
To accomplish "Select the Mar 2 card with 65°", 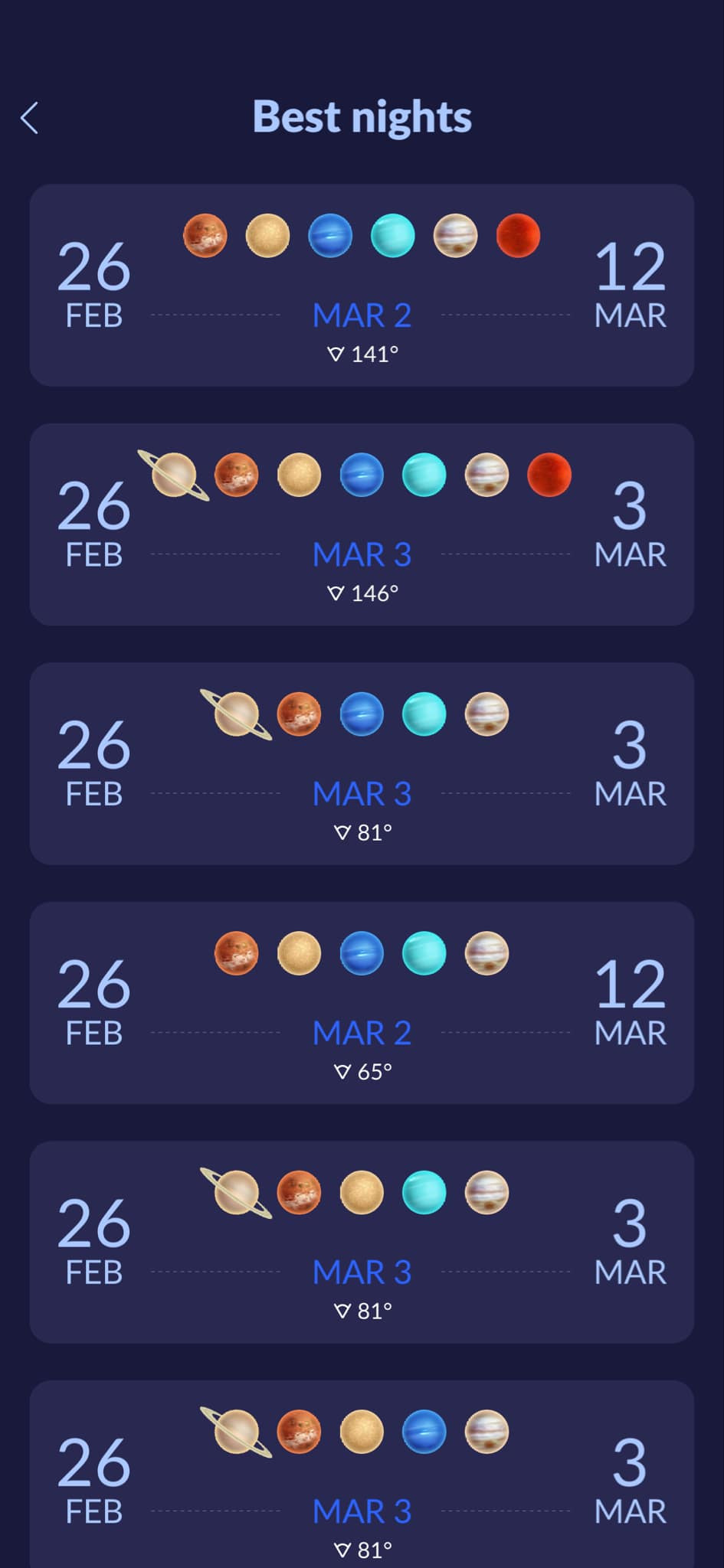I will (x=362, y=1003).
